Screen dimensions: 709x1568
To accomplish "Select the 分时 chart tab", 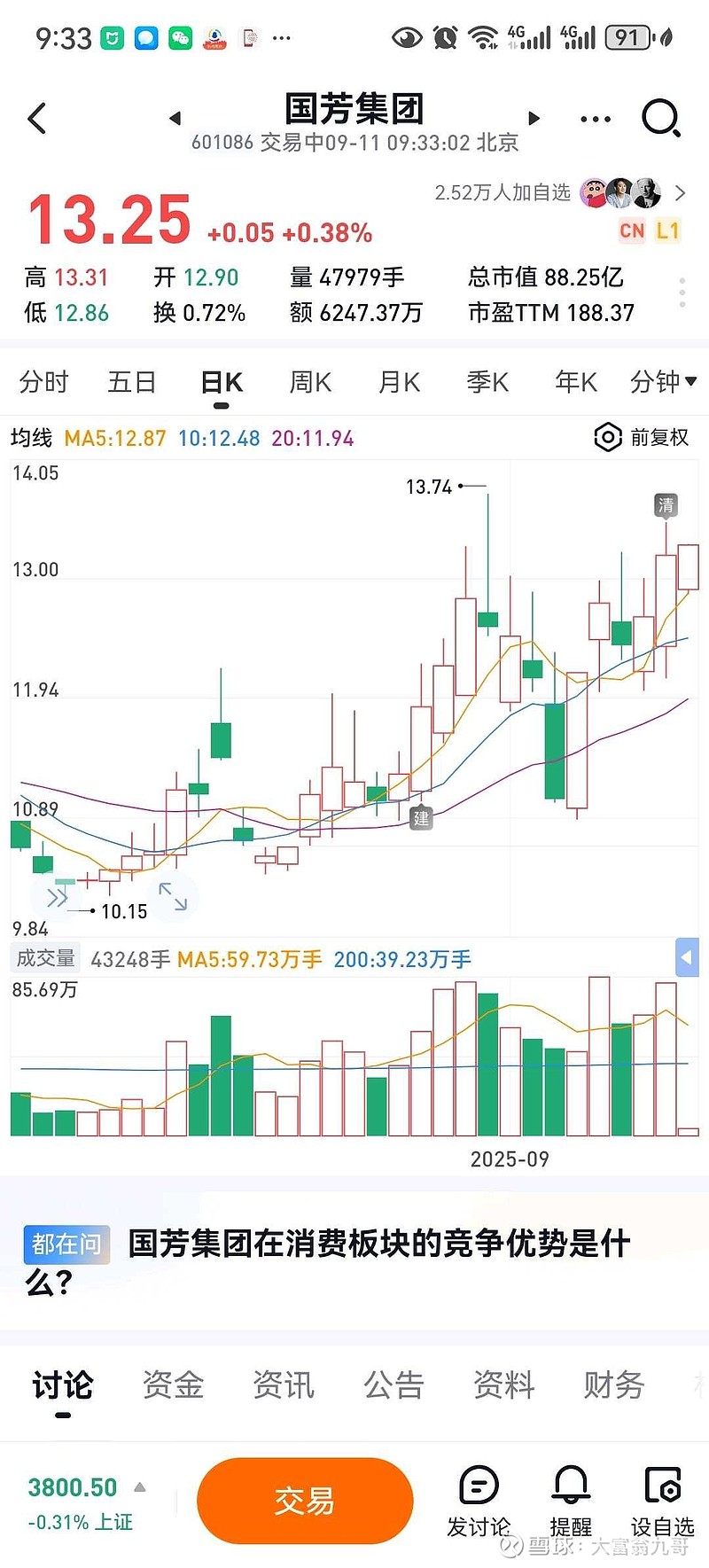I will pos(44,382).
